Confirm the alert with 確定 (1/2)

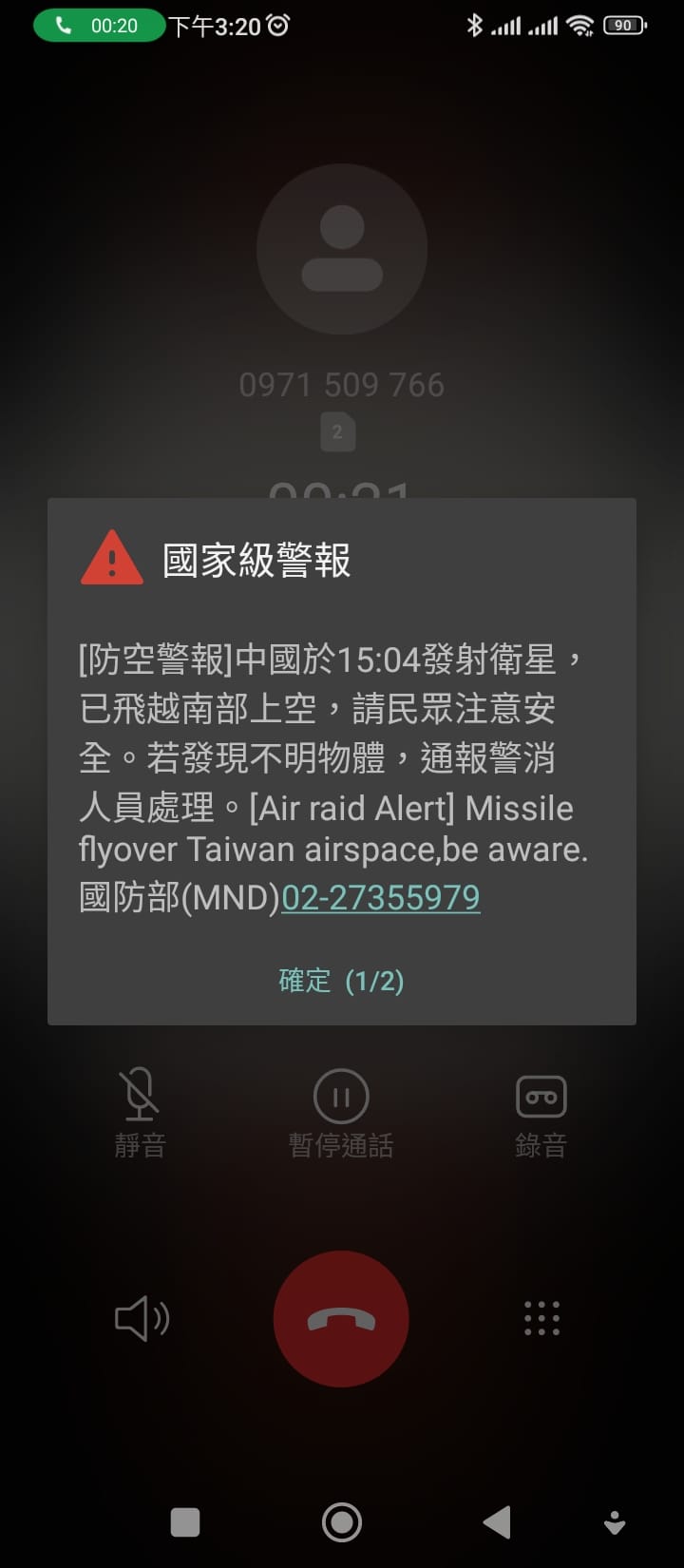341,981
